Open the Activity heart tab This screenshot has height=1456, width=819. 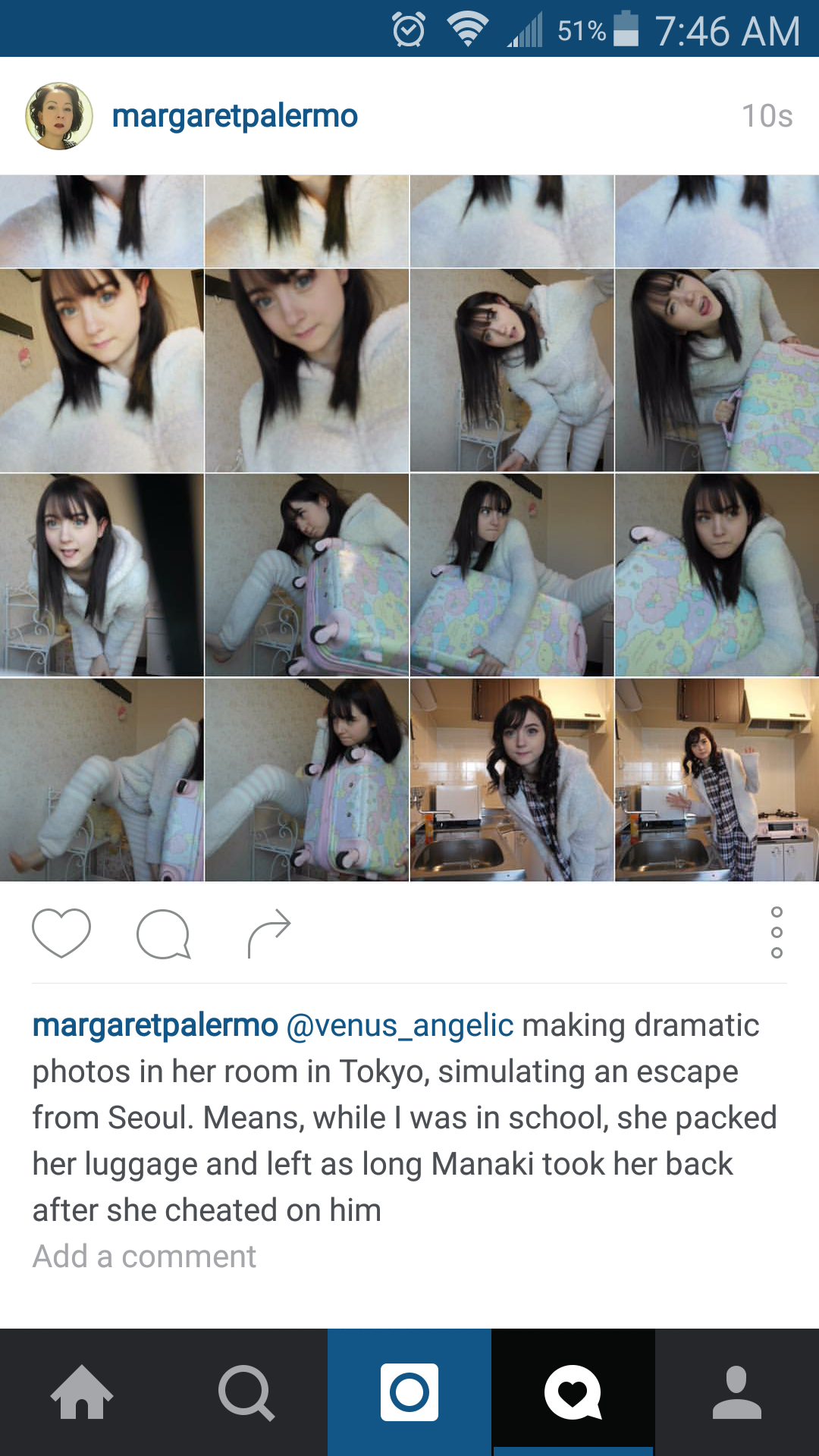[573, 1392]
